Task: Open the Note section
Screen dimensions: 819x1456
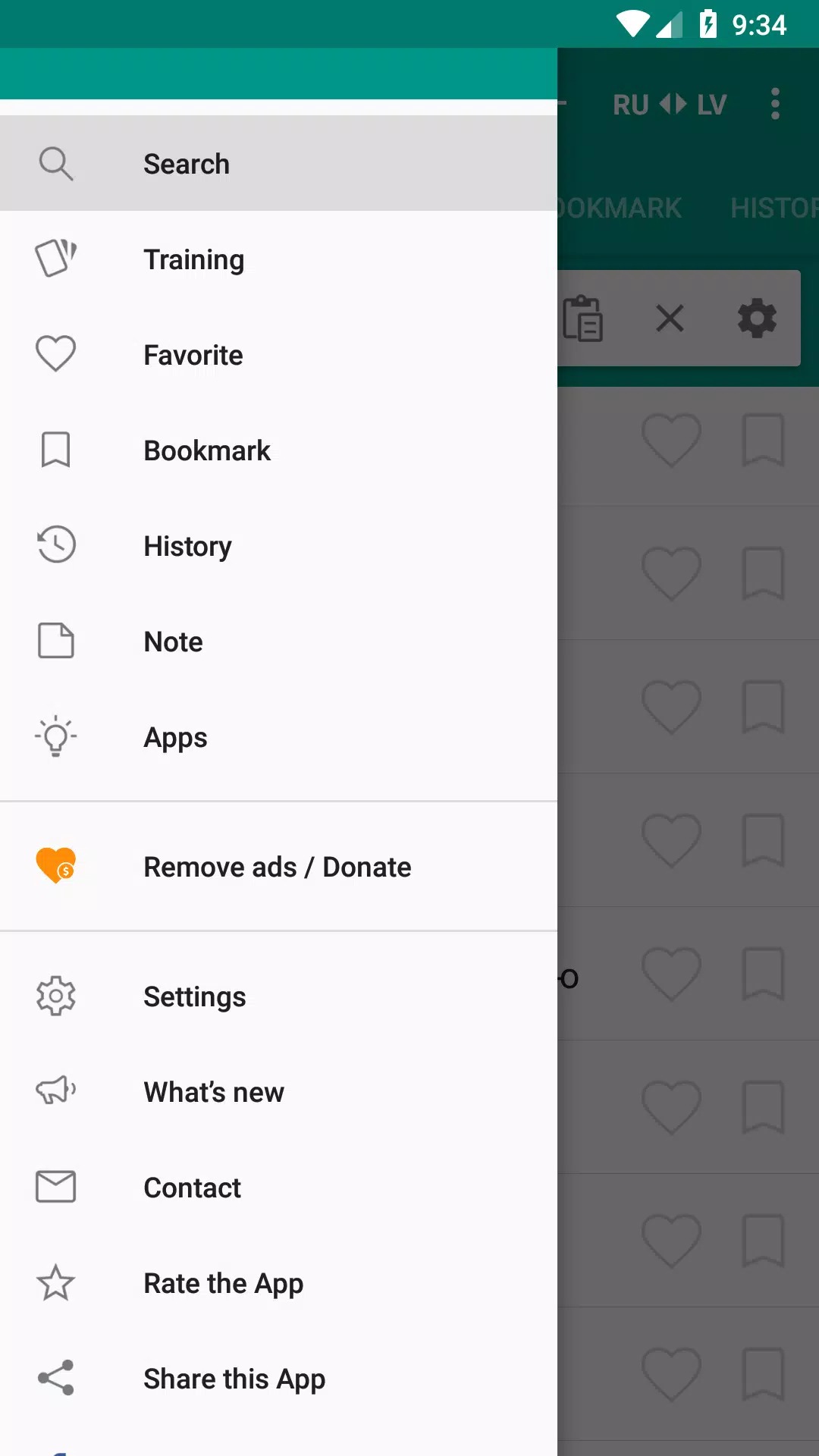Action: (x=278, y=642)
